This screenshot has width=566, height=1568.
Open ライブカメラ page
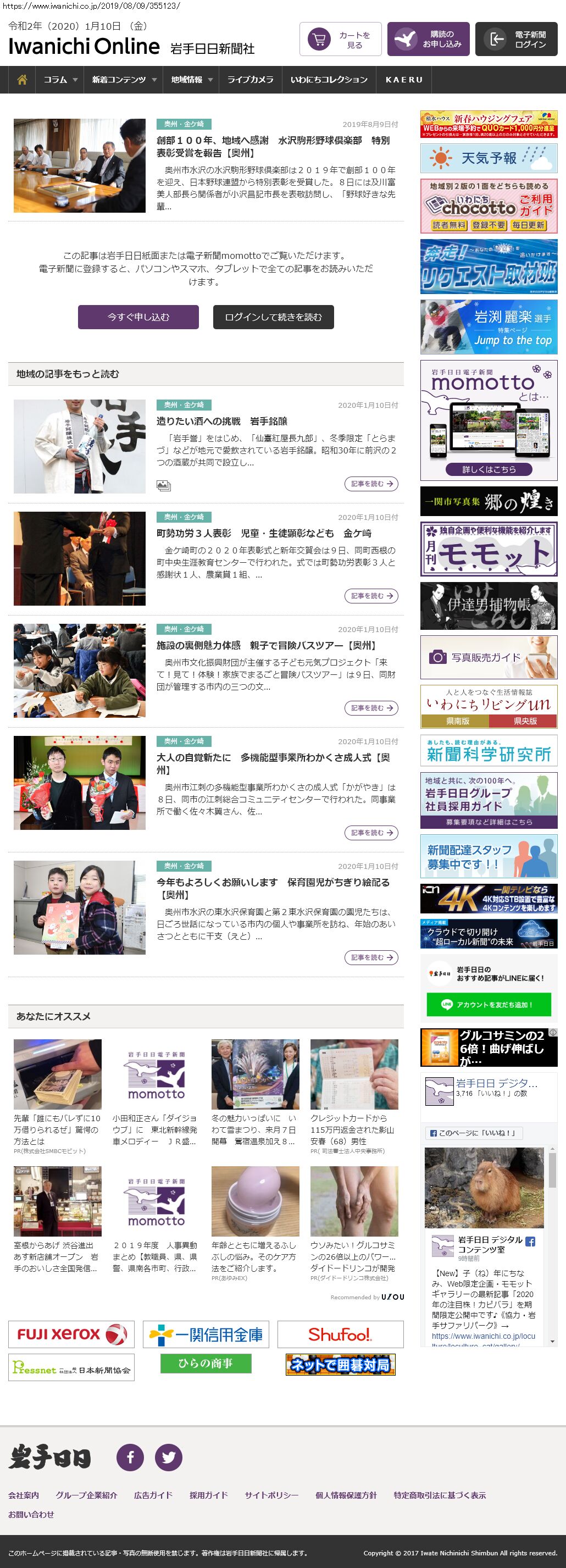(250, 80)
